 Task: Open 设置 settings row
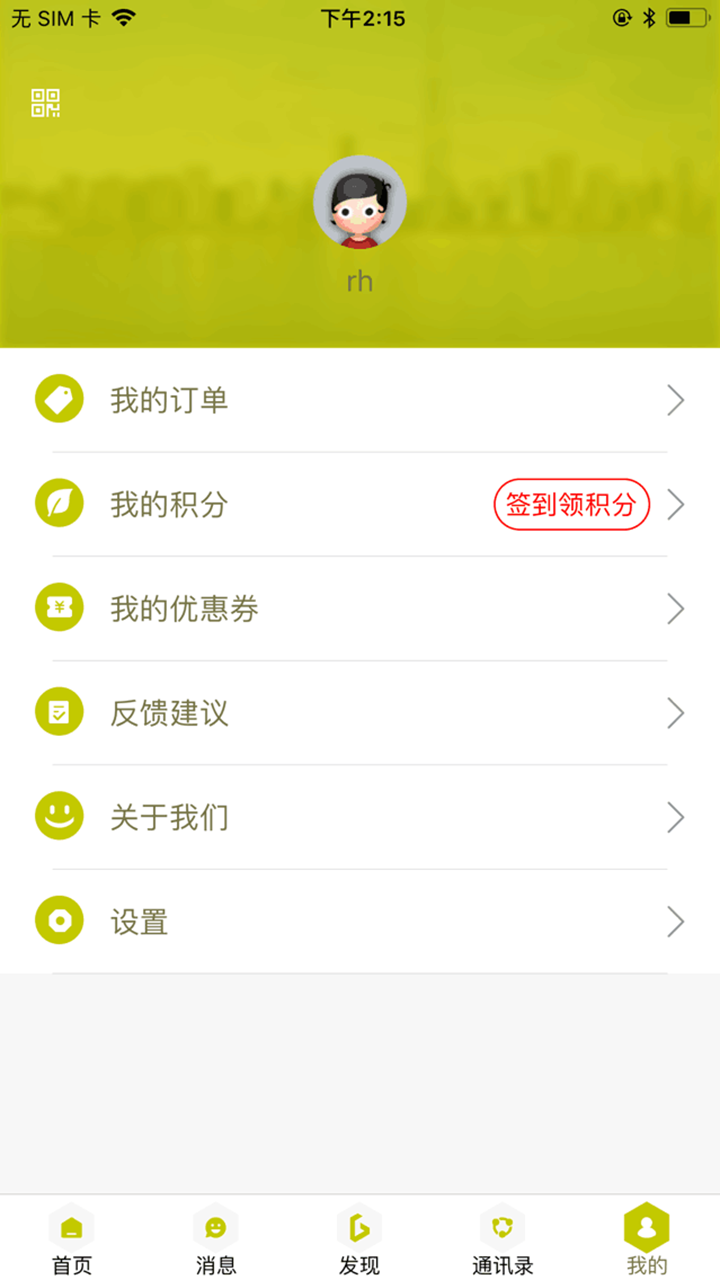click(x=360, y=921)
